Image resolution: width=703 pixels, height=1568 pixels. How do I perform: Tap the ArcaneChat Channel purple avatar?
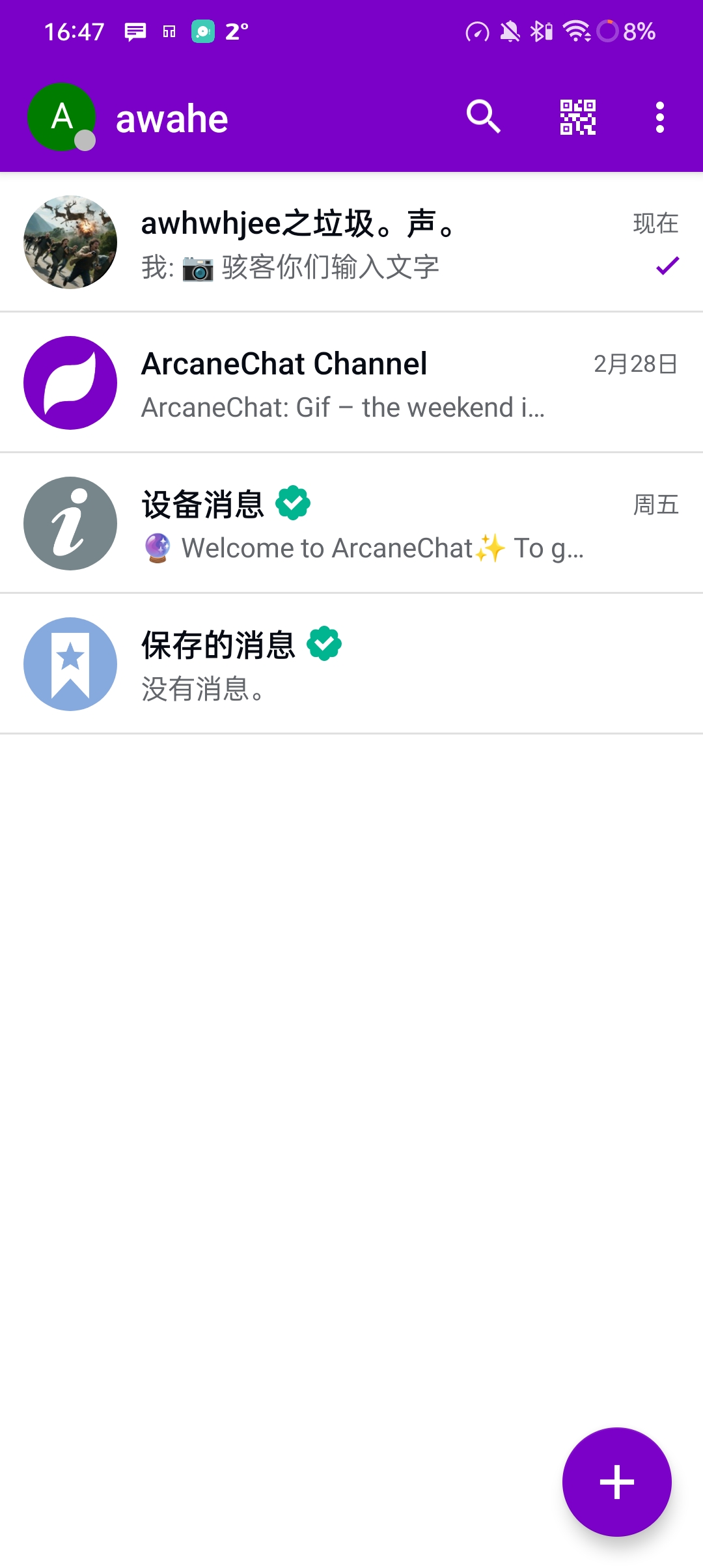(x=69, y=383)
